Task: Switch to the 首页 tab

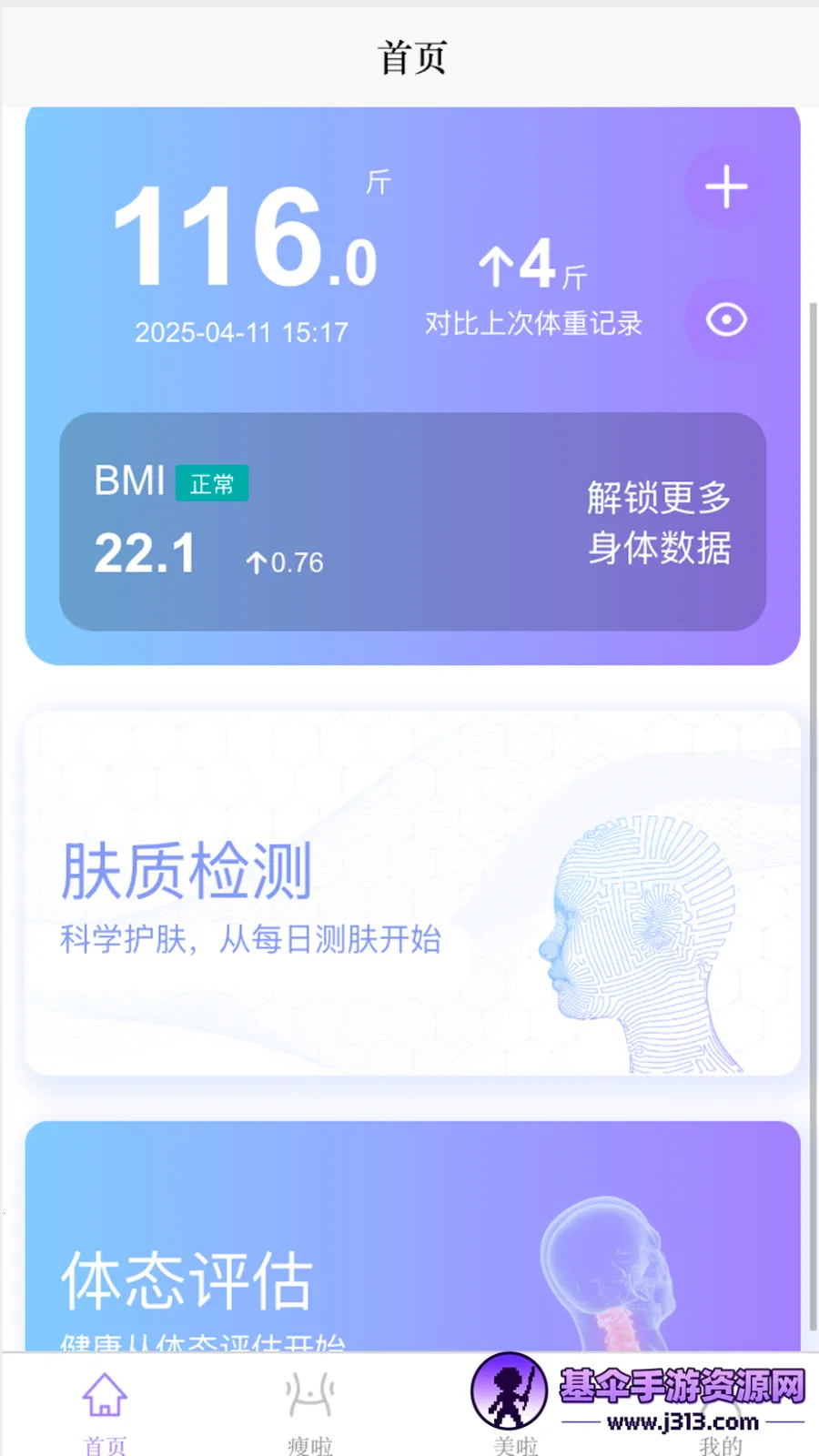Action: point(105,1409)
